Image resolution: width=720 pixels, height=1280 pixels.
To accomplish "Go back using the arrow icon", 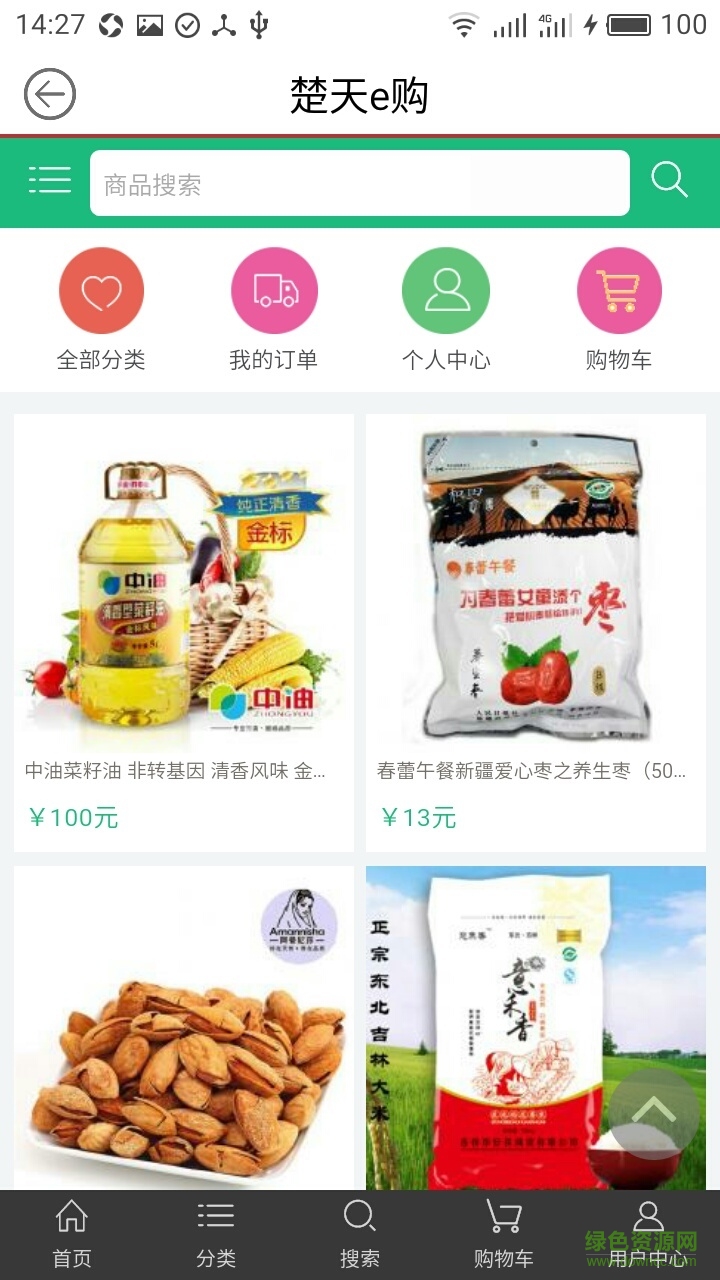I will point(50,95).
